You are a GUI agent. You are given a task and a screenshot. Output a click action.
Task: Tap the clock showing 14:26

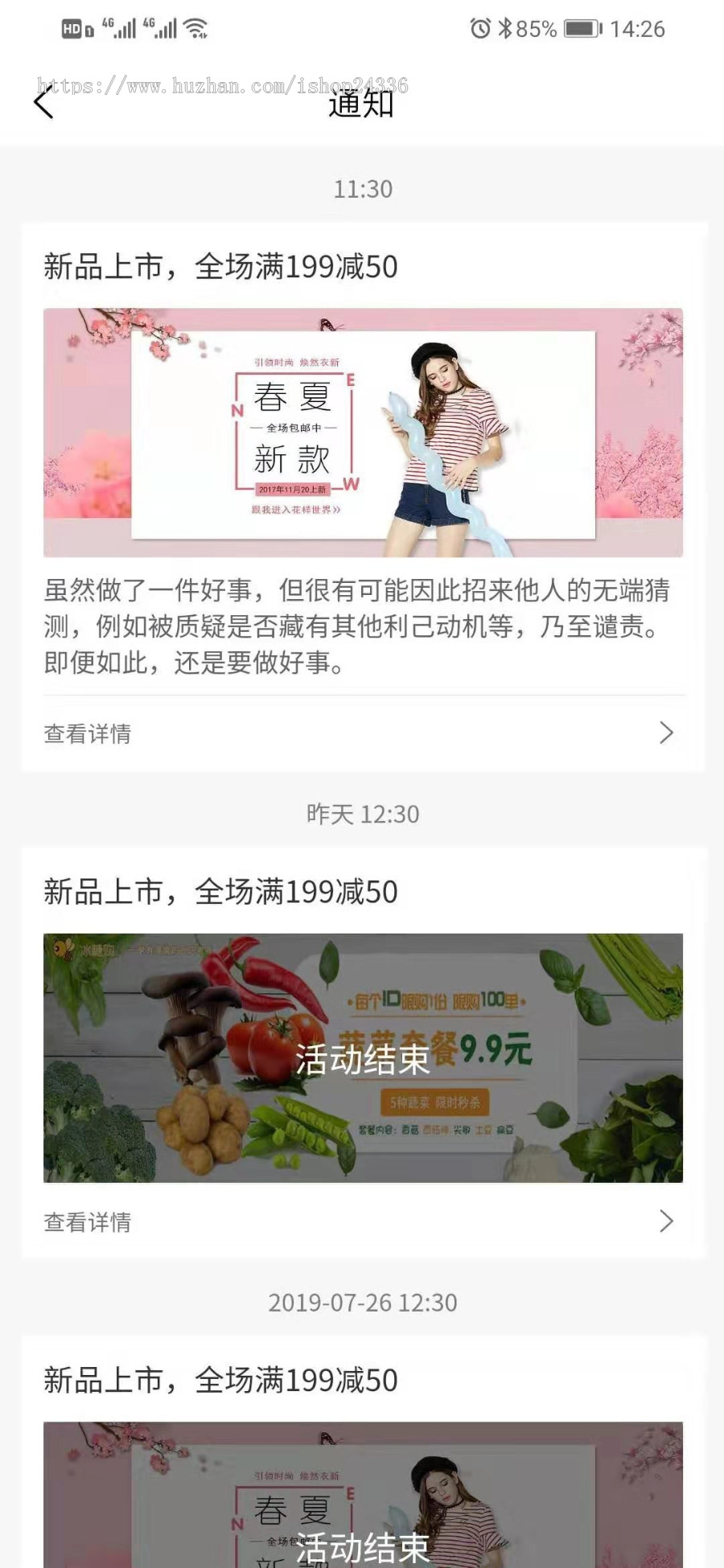[x=640, y=28]
